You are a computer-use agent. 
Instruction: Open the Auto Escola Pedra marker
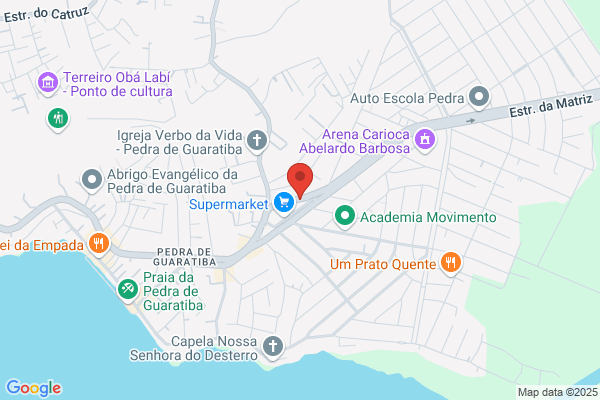(479, 97)
